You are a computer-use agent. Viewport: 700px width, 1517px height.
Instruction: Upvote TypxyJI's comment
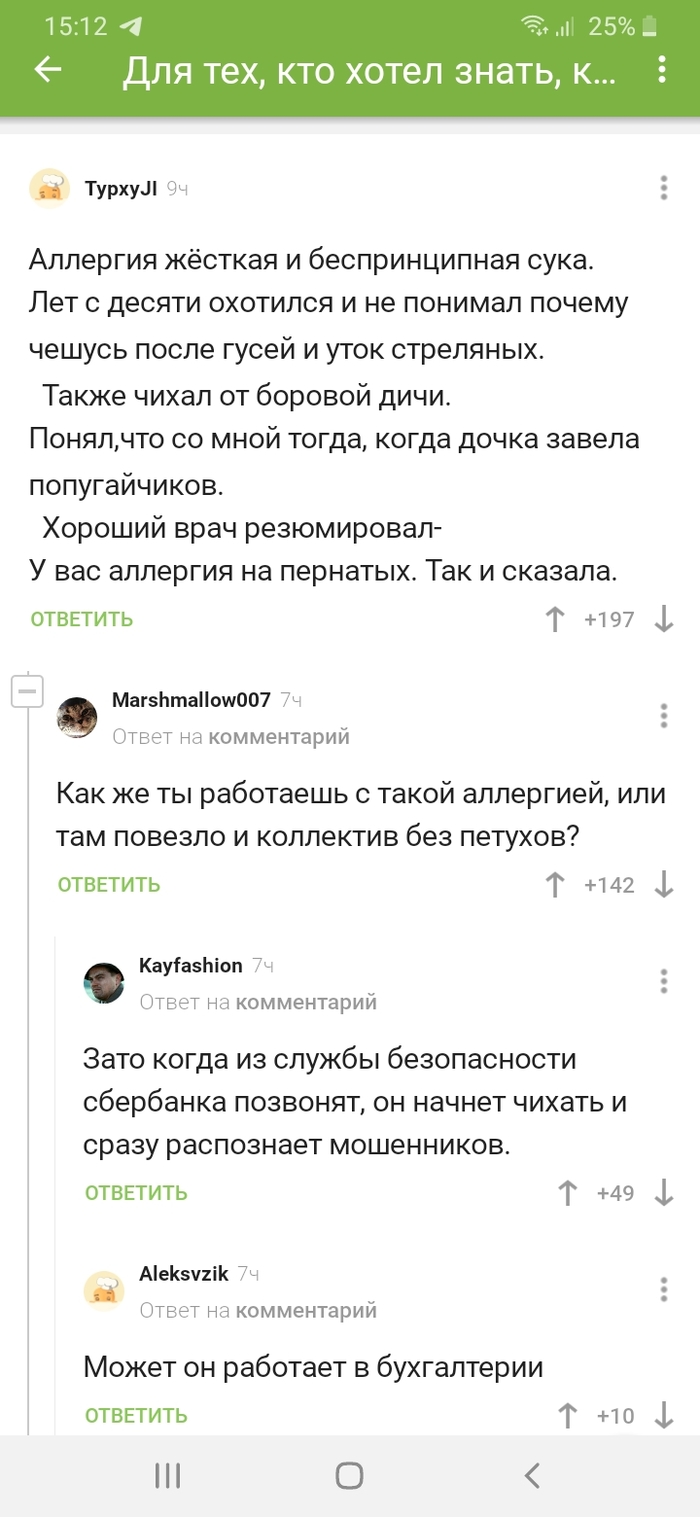[x=555, y=619]
